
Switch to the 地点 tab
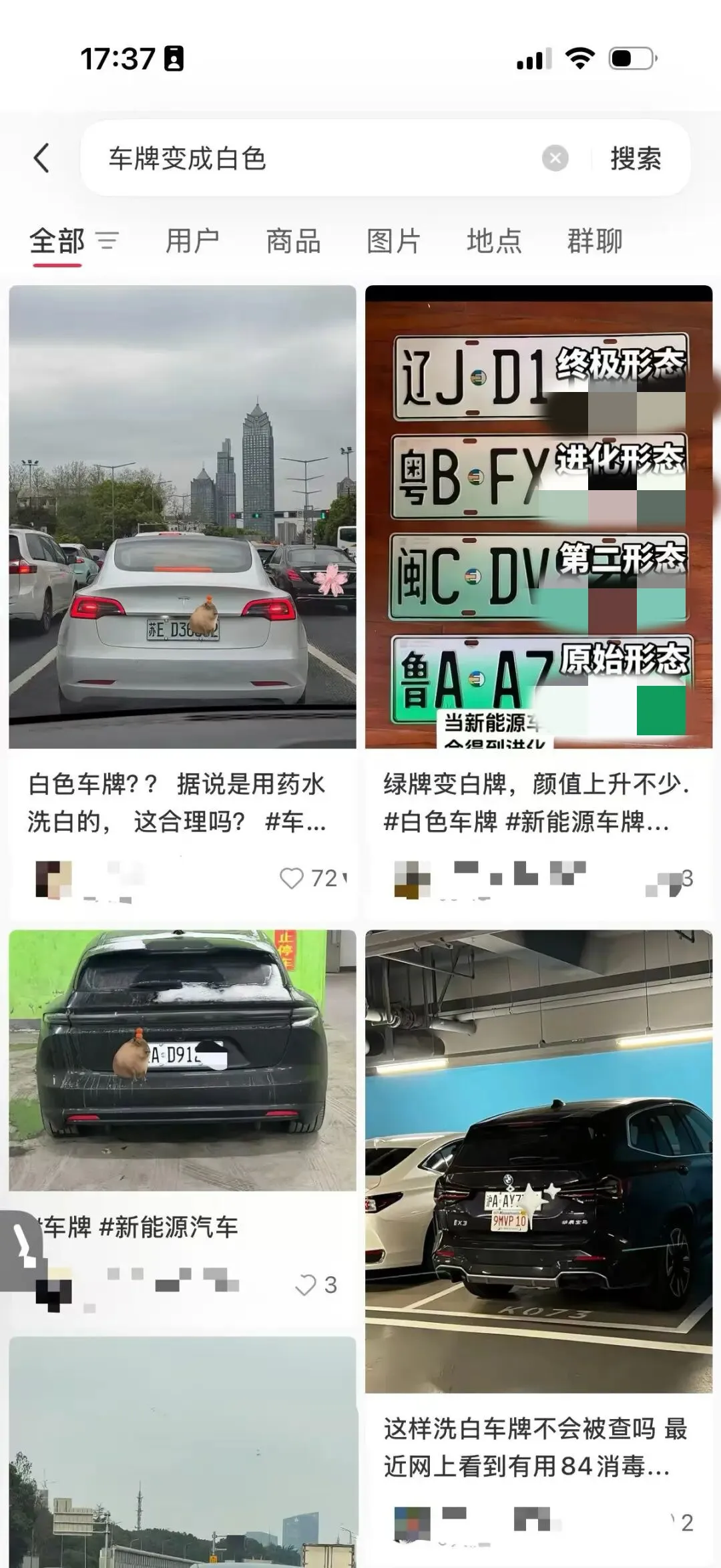(x=495, y=242)
